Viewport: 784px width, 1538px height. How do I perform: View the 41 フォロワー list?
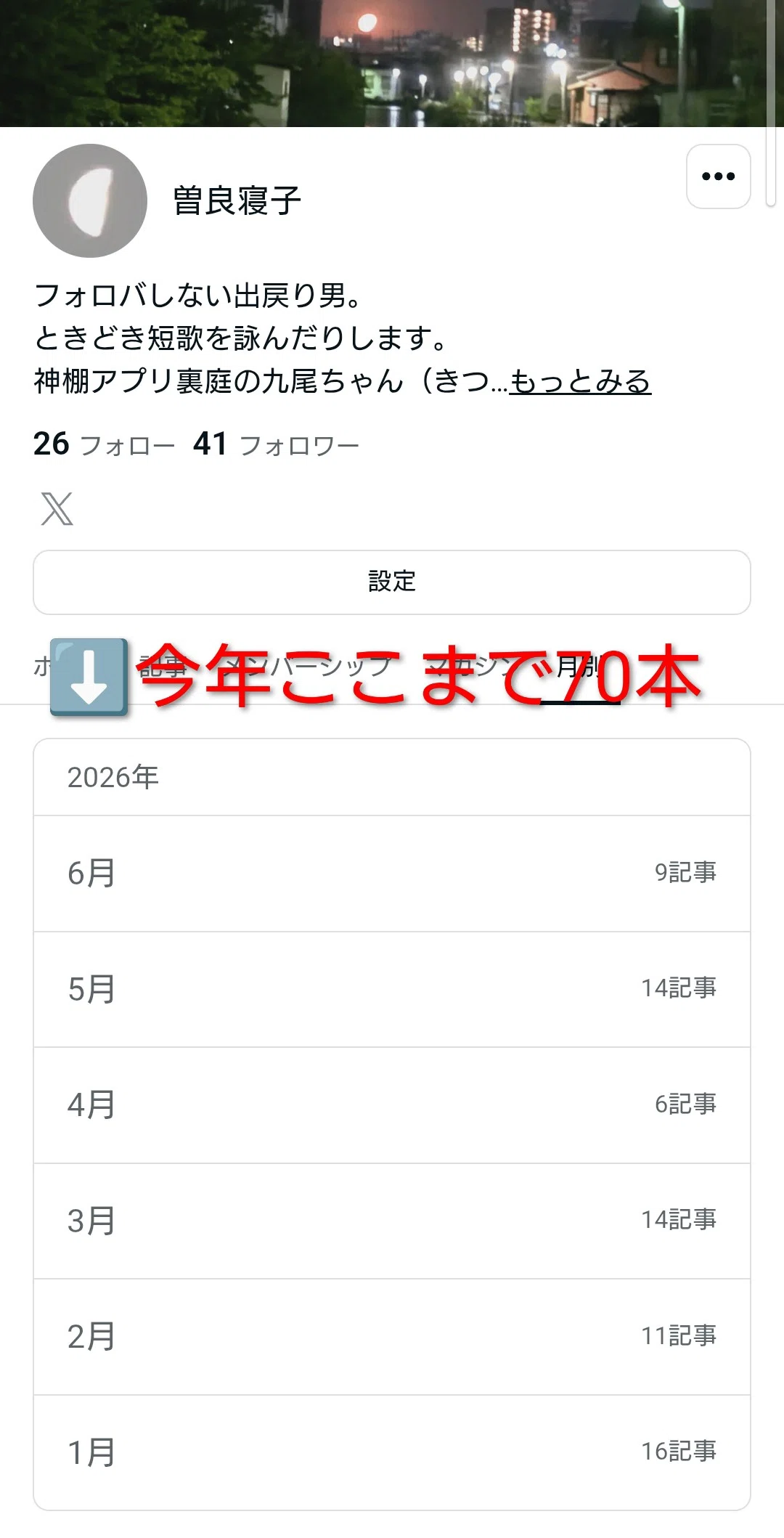(x=276, y=444)
